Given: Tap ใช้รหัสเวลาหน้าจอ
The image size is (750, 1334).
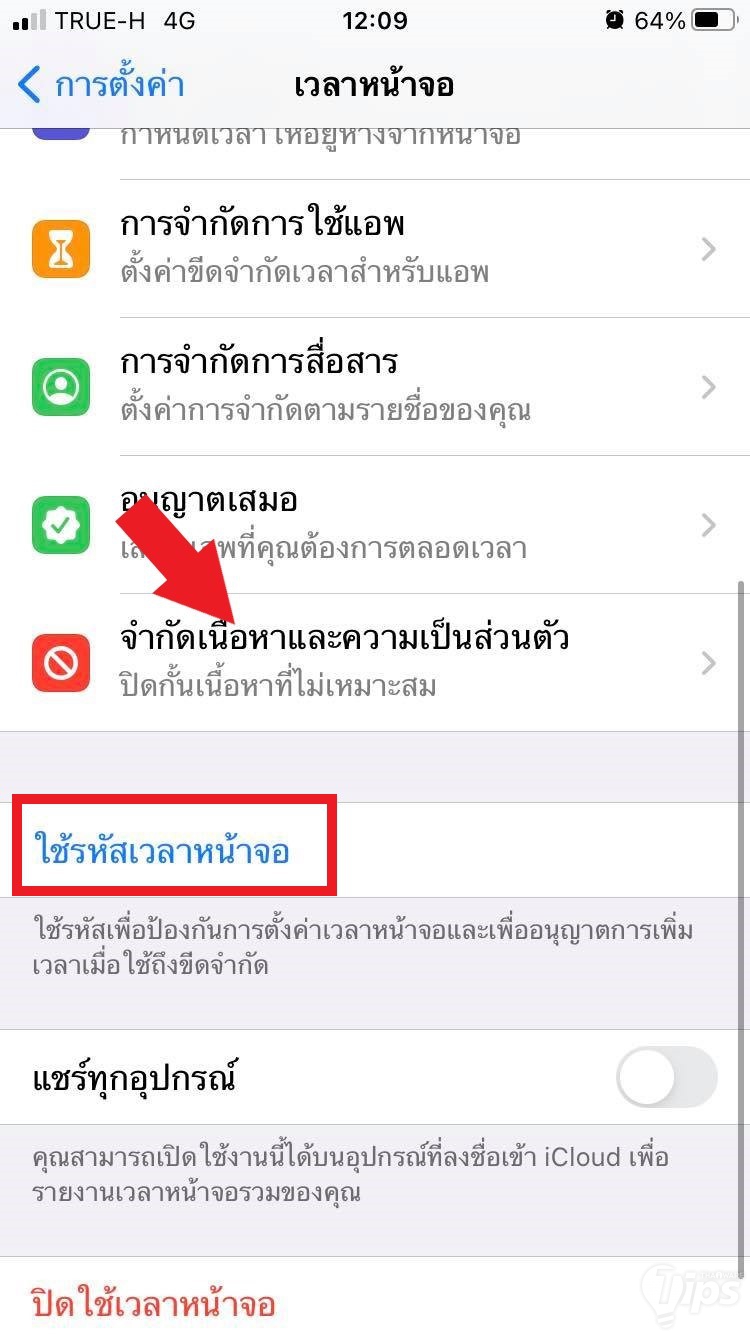Looking at the screenshot, I should click(x=163, y=851).
